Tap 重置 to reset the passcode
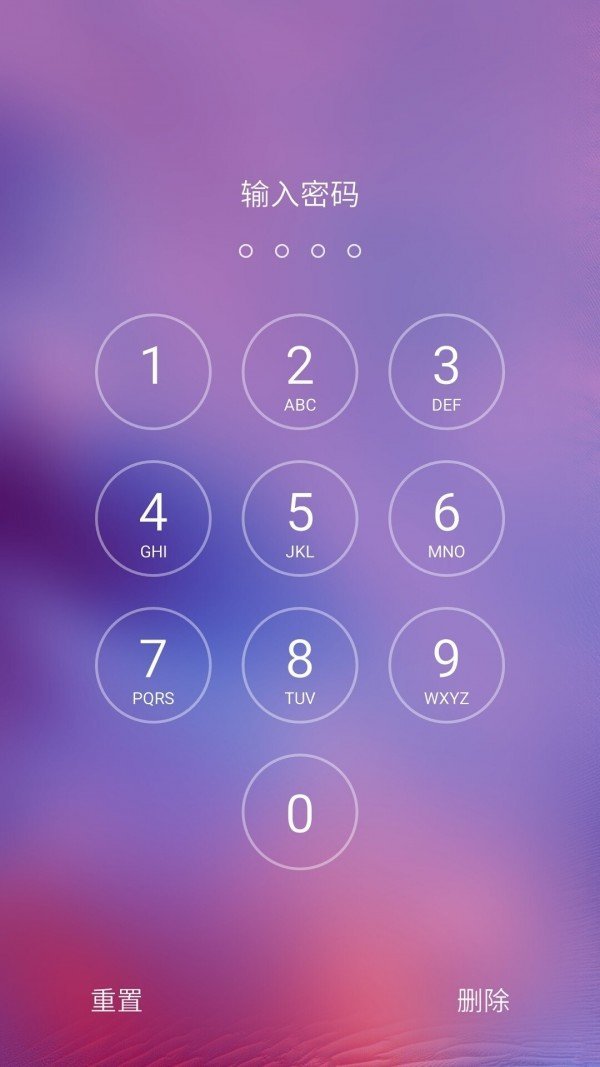 tap(117, 1000)
